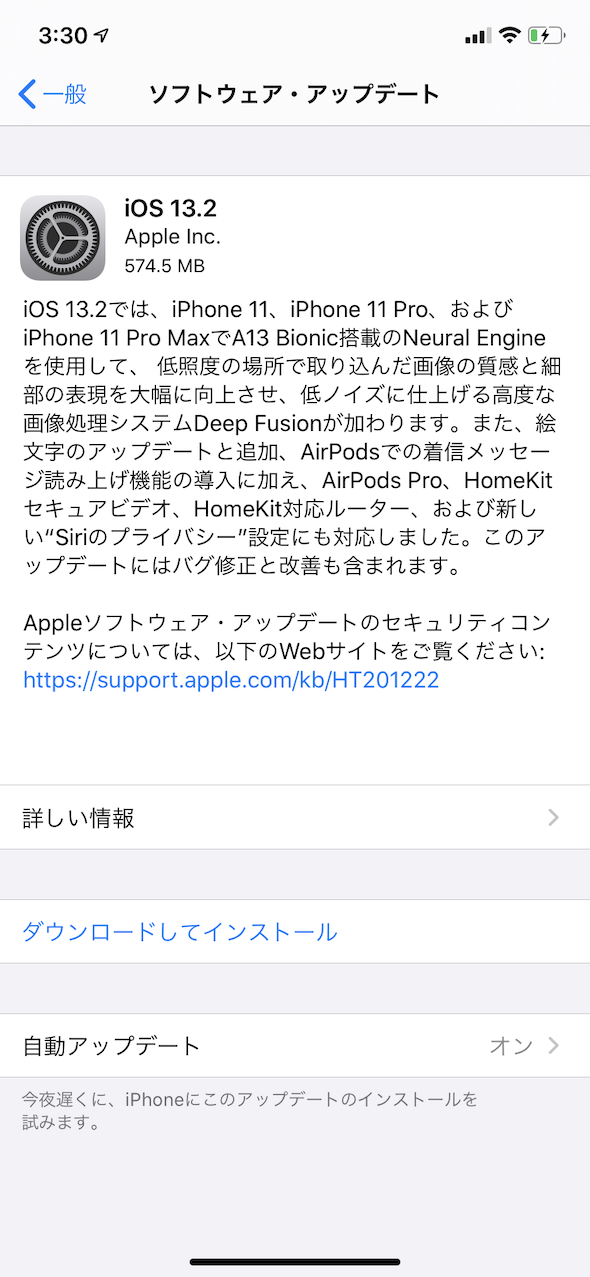Open the support.apple.com security link
This screenshot has width=590, height=1277.
231,680
